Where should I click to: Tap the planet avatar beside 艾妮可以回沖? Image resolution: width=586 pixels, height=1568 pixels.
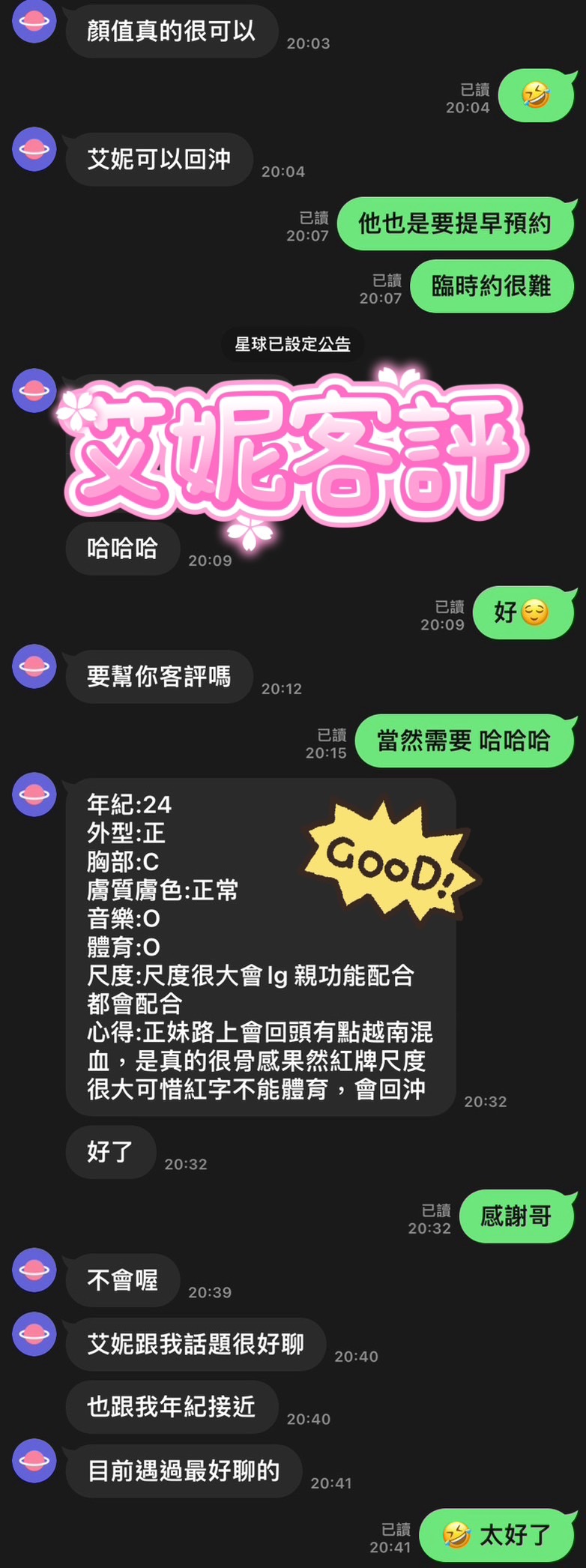[x=33, y=150]
